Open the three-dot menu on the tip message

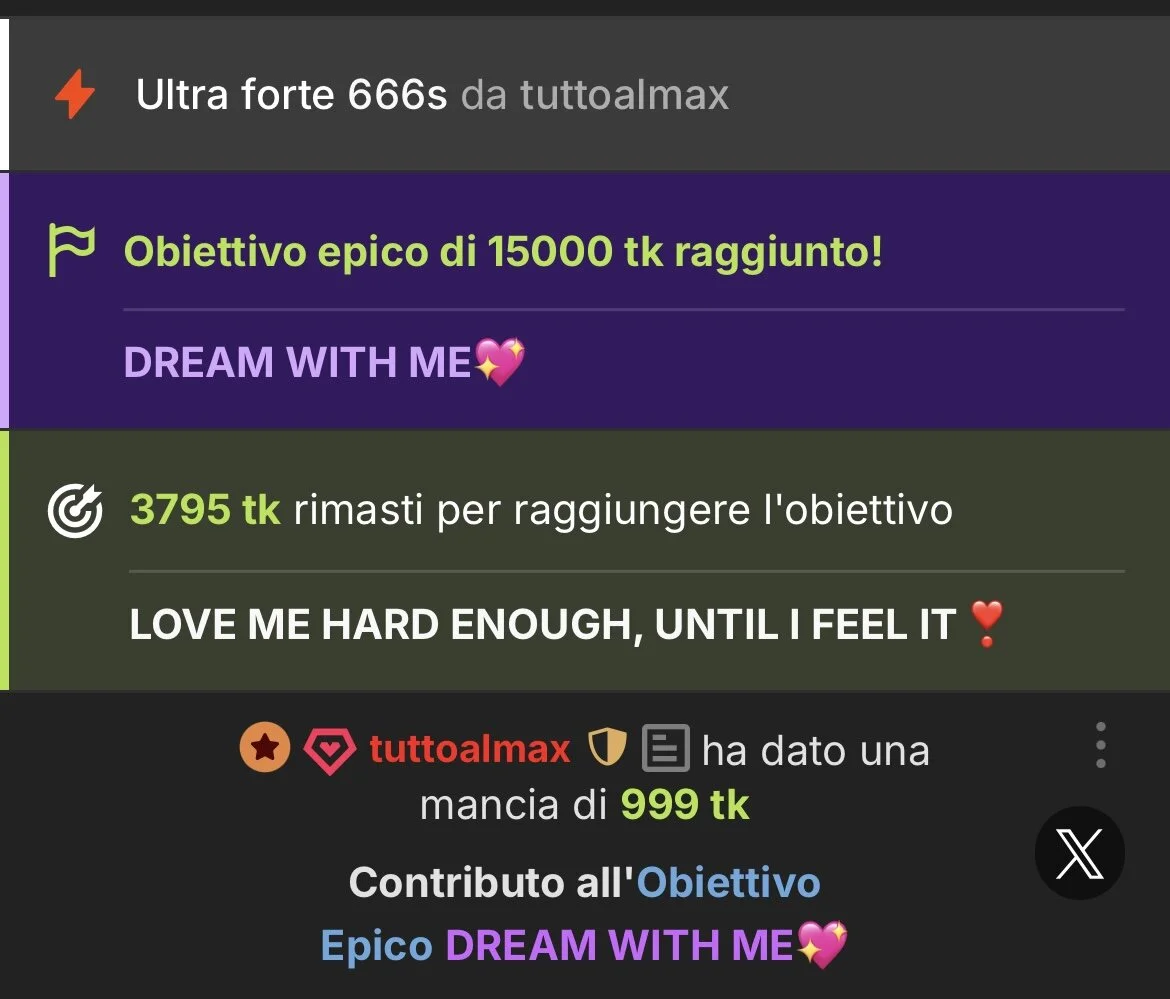coord(1100,745)
